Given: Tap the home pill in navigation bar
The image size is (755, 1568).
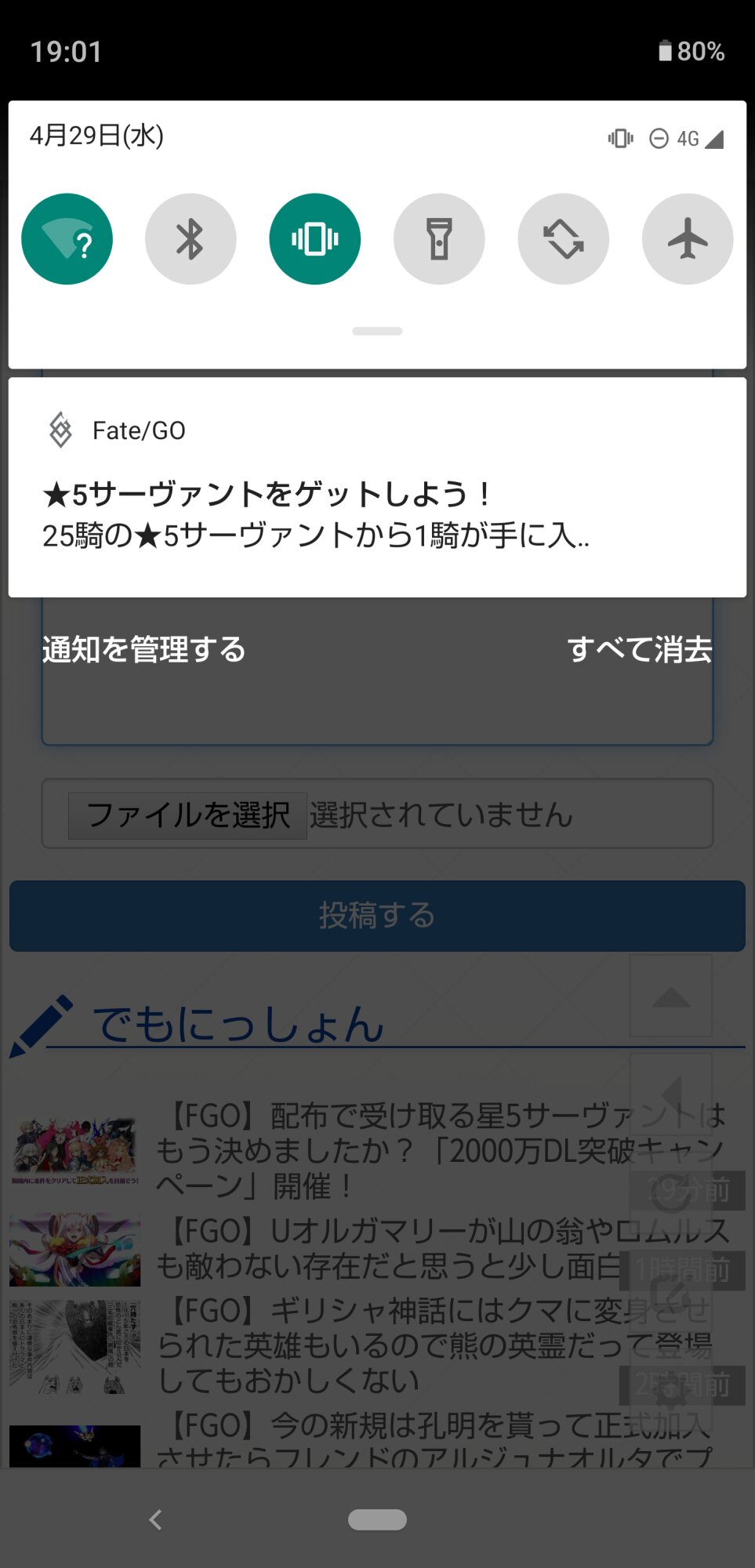Looking at the screenshot, I should [x=377, y=1519].
